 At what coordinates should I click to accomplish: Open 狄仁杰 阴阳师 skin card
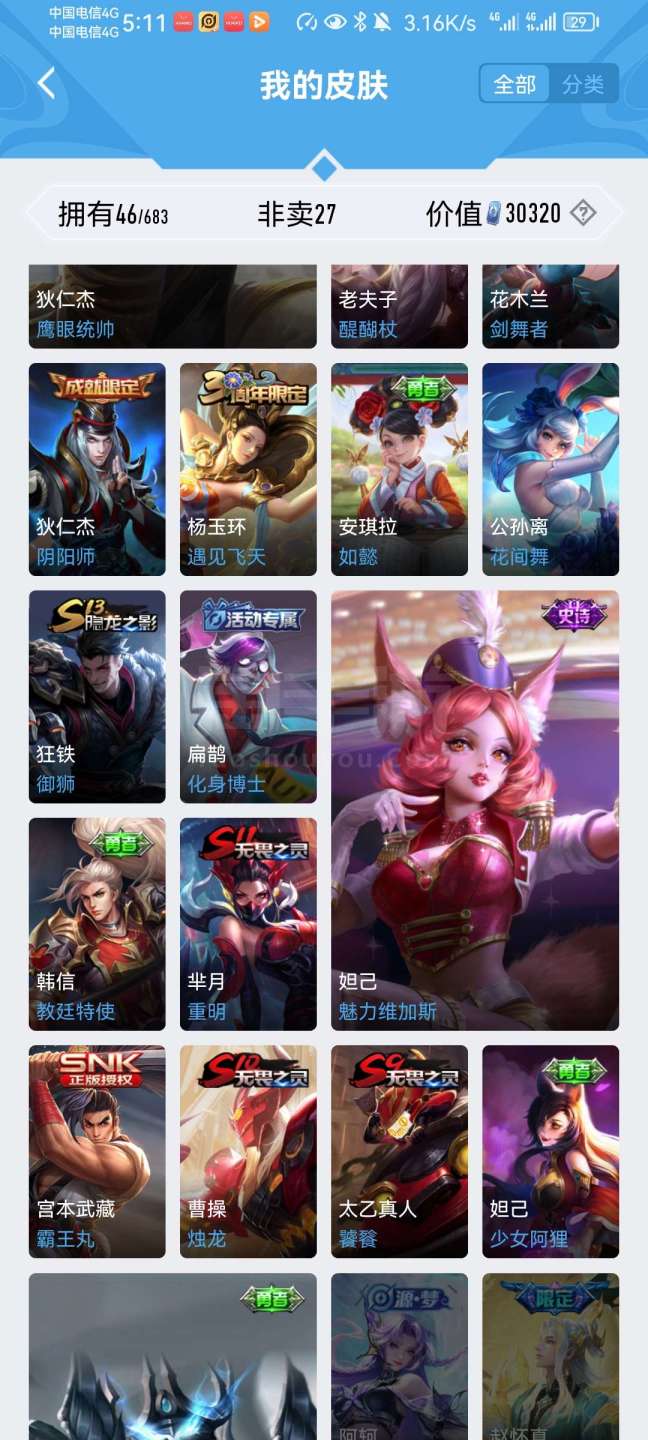click(x=97, y=470)
